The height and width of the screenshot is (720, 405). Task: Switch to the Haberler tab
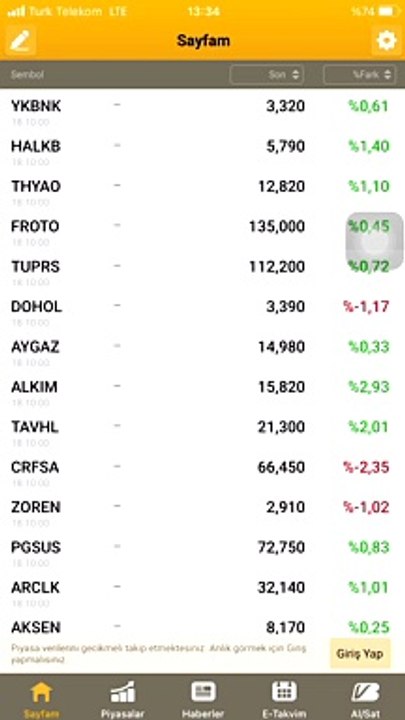203,698
